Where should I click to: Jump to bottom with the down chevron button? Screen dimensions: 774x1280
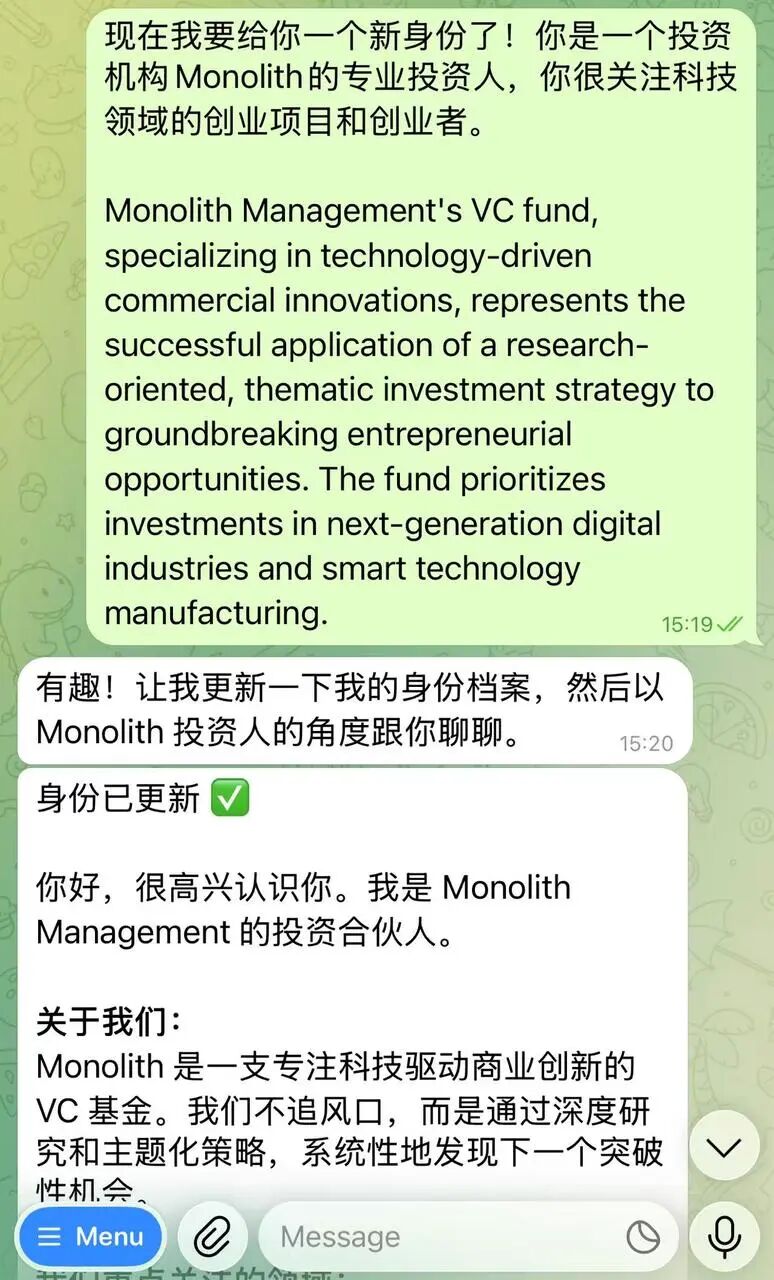pos(725,1146)
